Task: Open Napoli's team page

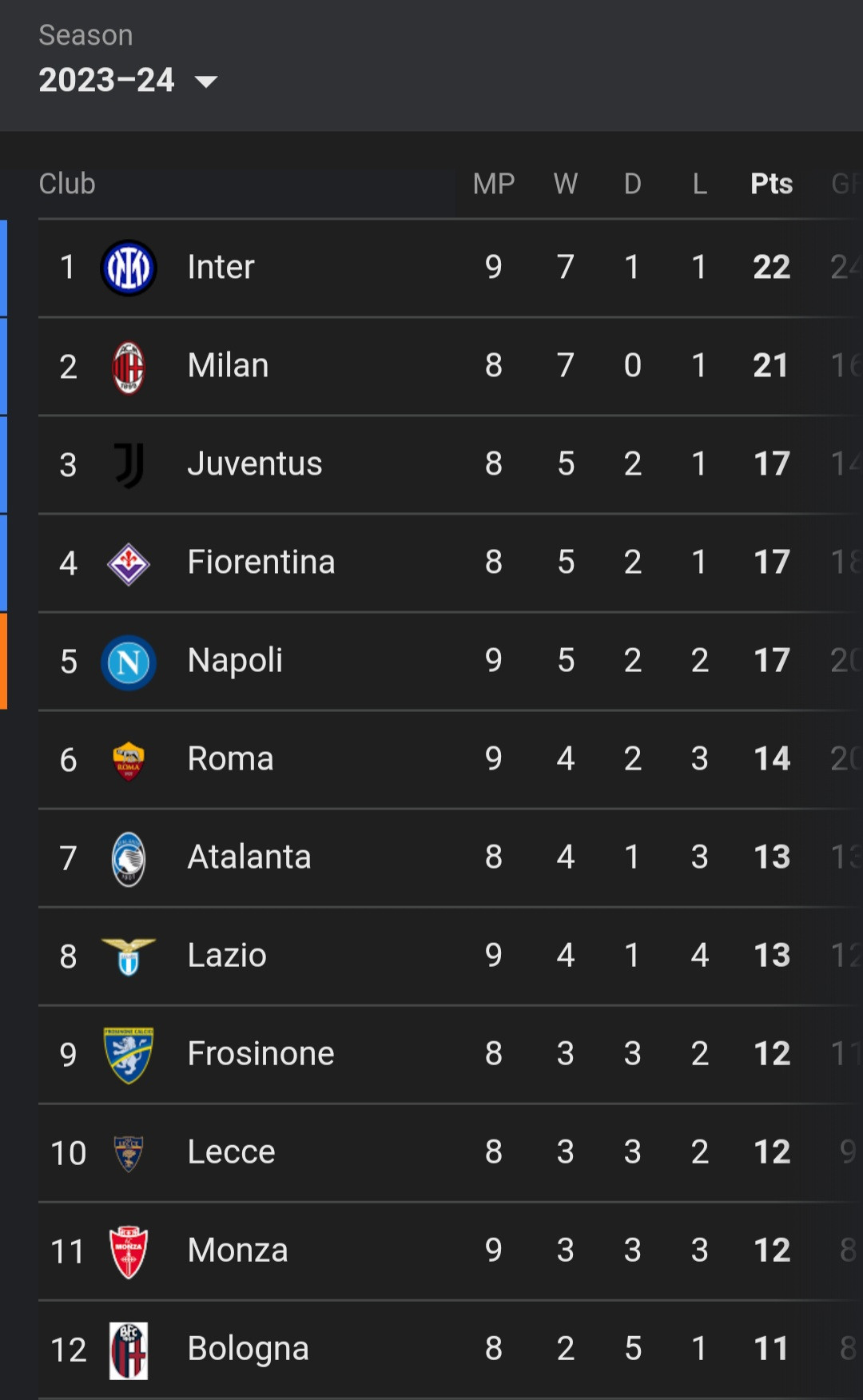Action: pos(235,661)
